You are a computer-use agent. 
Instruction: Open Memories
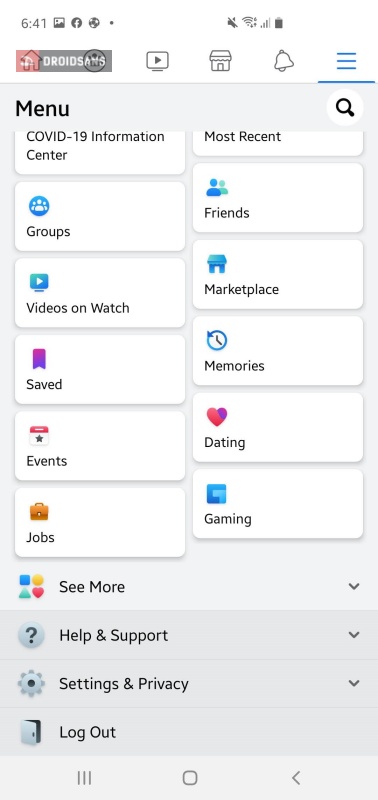(x=278, y=351)
